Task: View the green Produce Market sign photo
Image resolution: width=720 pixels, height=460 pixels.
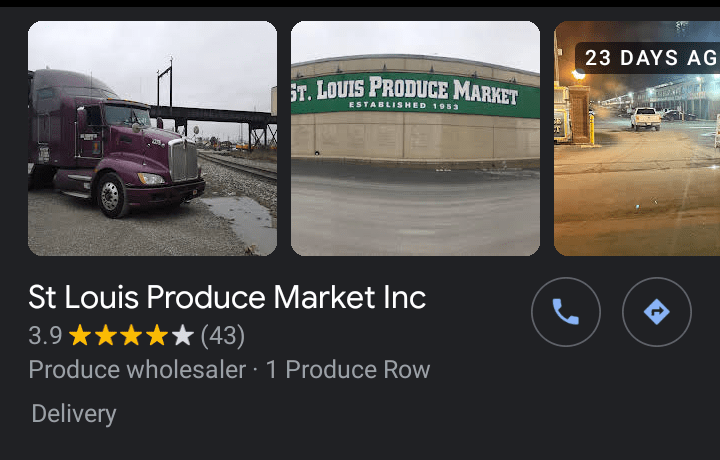Action: click(x=415, y=138)
